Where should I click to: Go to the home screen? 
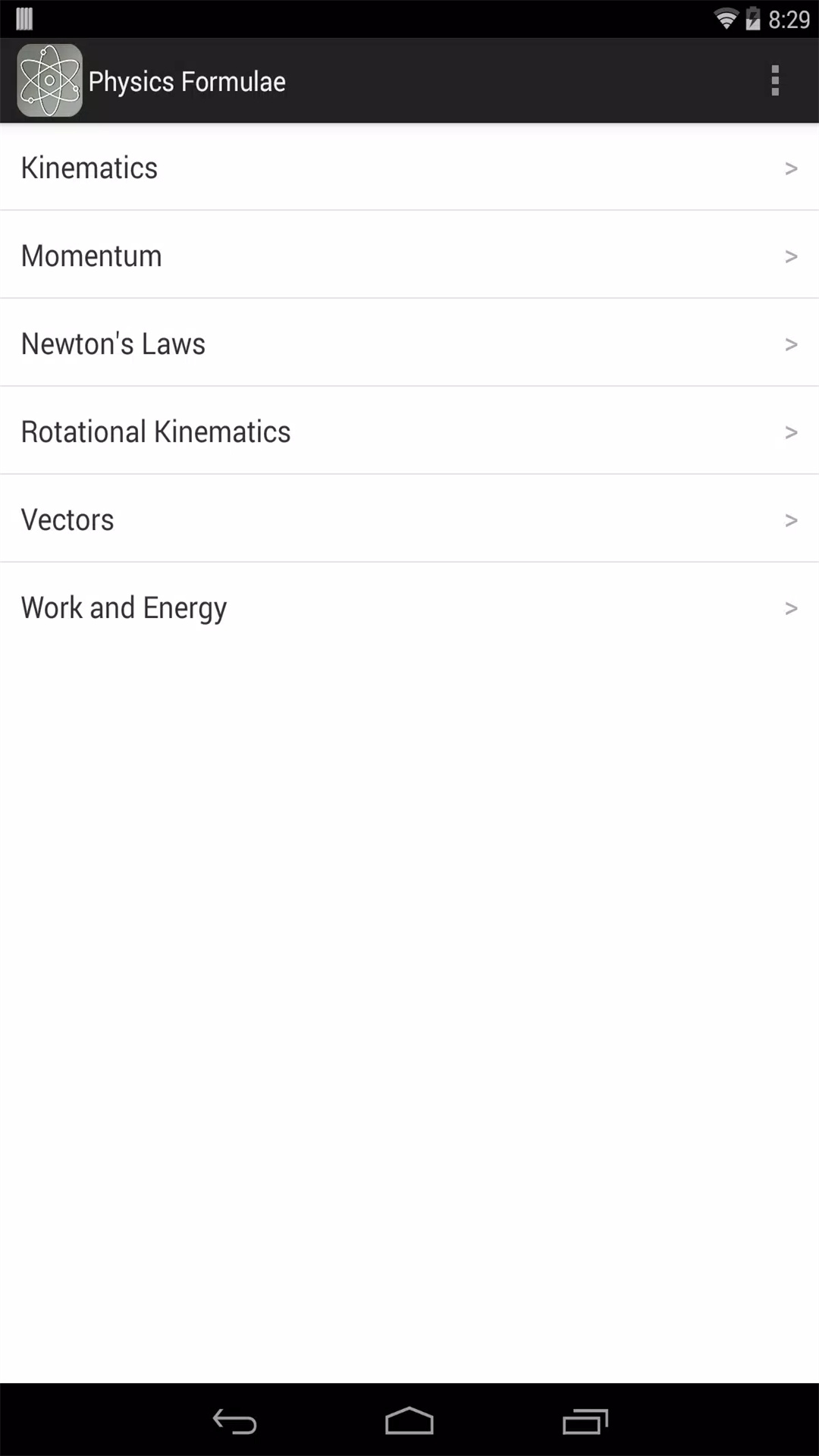click(409, 1421)
